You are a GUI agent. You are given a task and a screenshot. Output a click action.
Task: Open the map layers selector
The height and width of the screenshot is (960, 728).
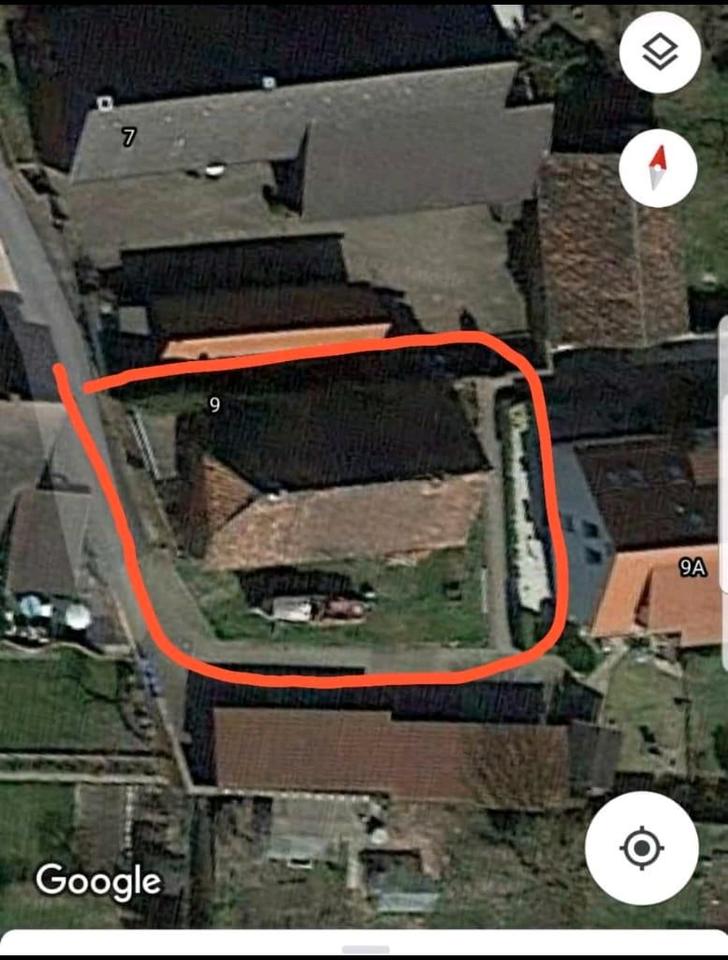click(659, 54)
